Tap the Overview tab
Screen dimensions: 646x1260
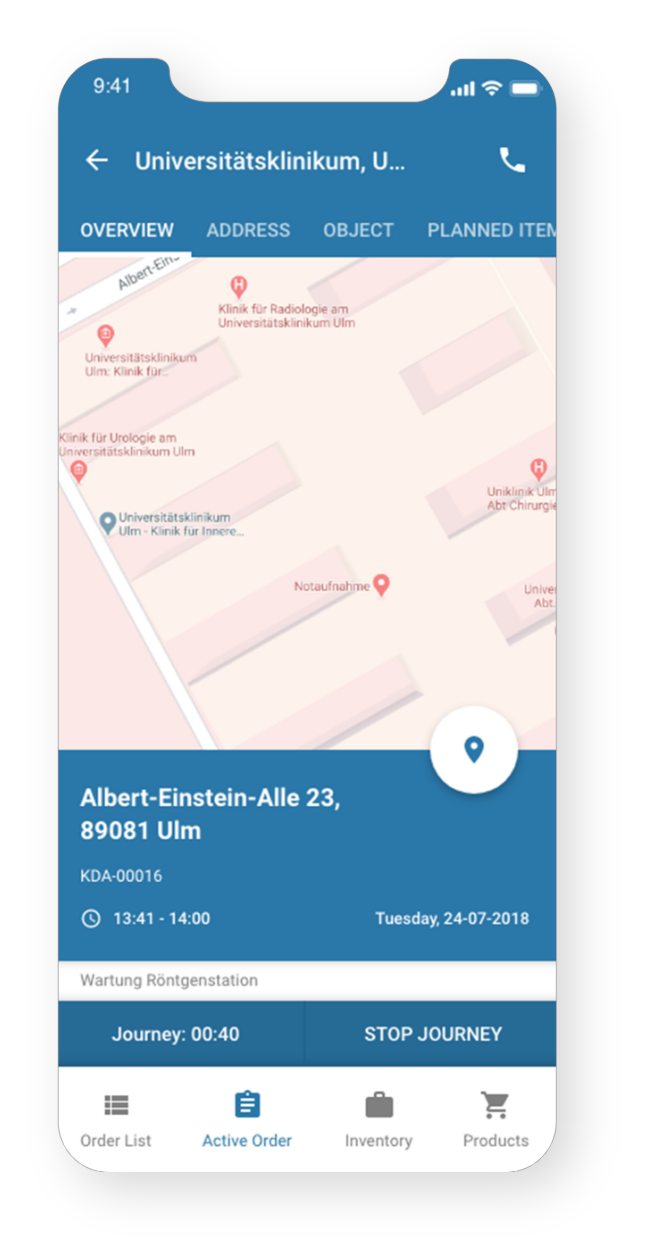(x=127, y=230)
